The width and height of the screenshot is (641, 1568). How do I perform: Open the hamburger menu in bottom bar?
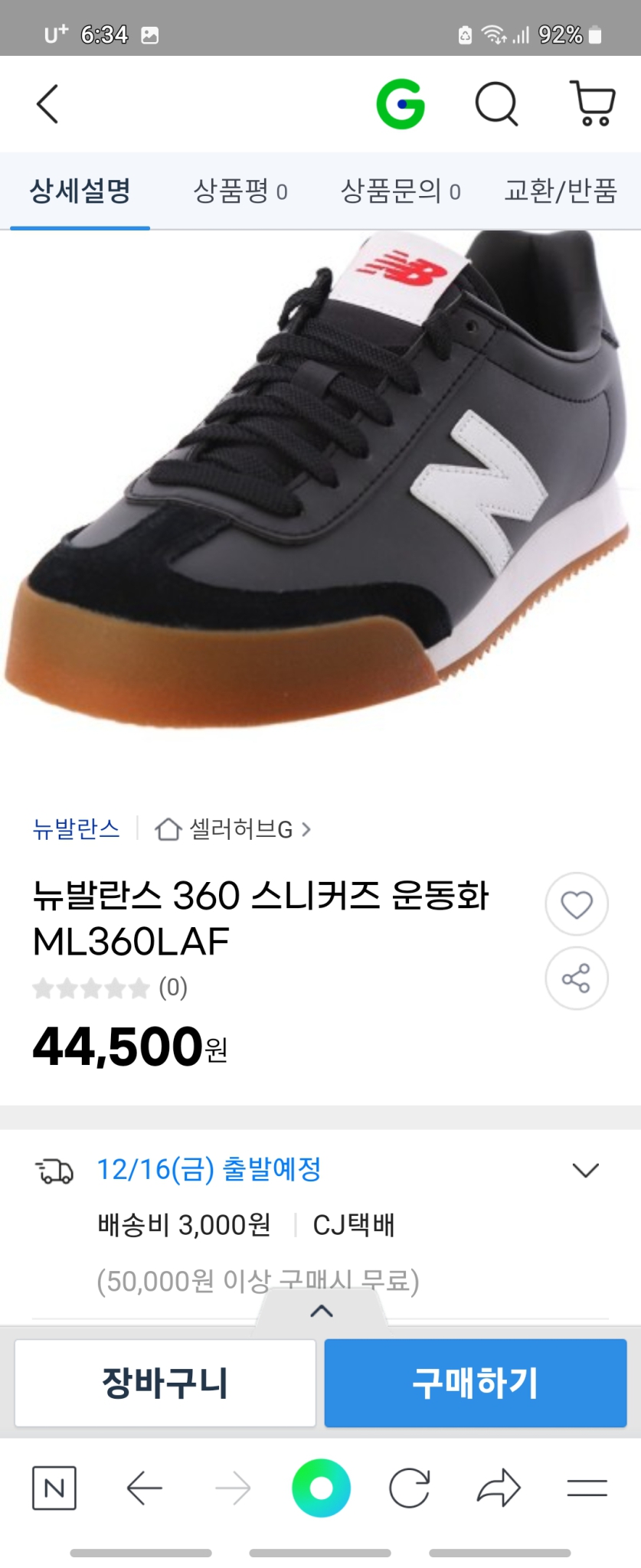point(587,1487)
